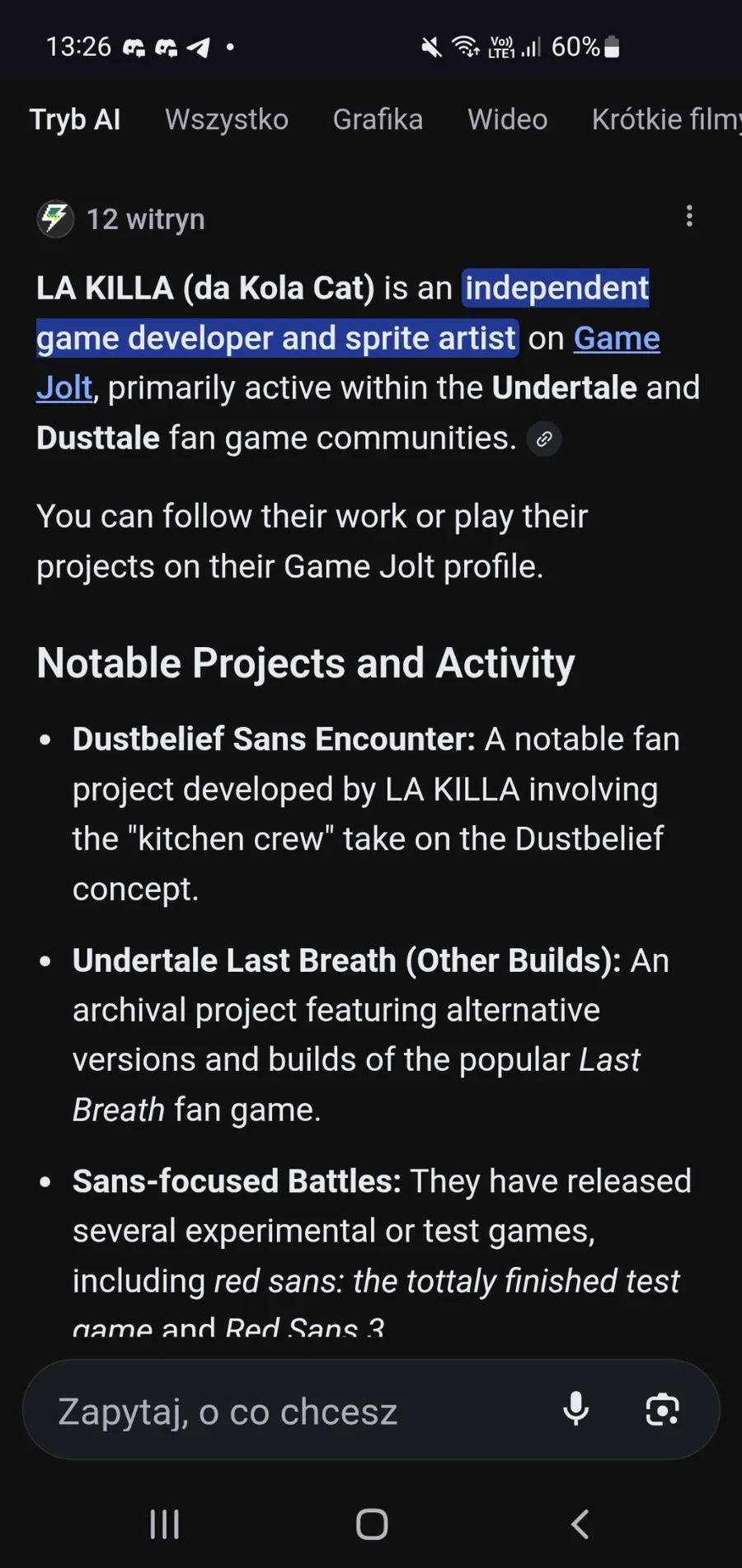This screenshot has height=1568, width=742.
Task: Switch to the Grafika tab
Action: click(378, 120)
